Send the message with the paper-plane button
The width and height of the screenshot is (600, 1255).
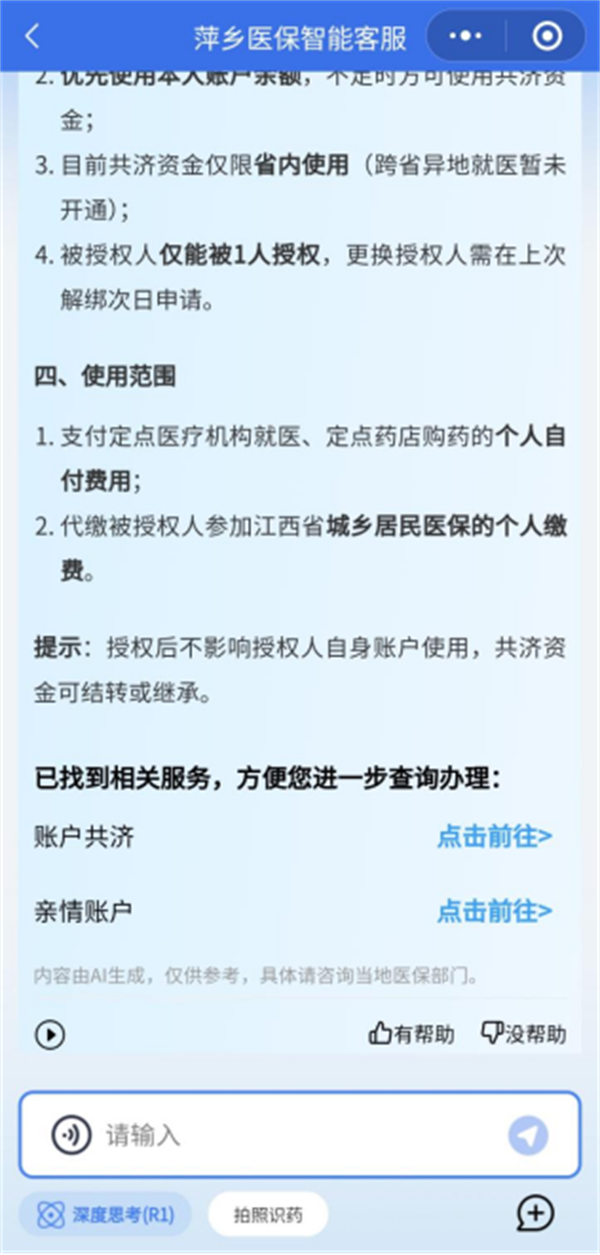pos(528,1135)
